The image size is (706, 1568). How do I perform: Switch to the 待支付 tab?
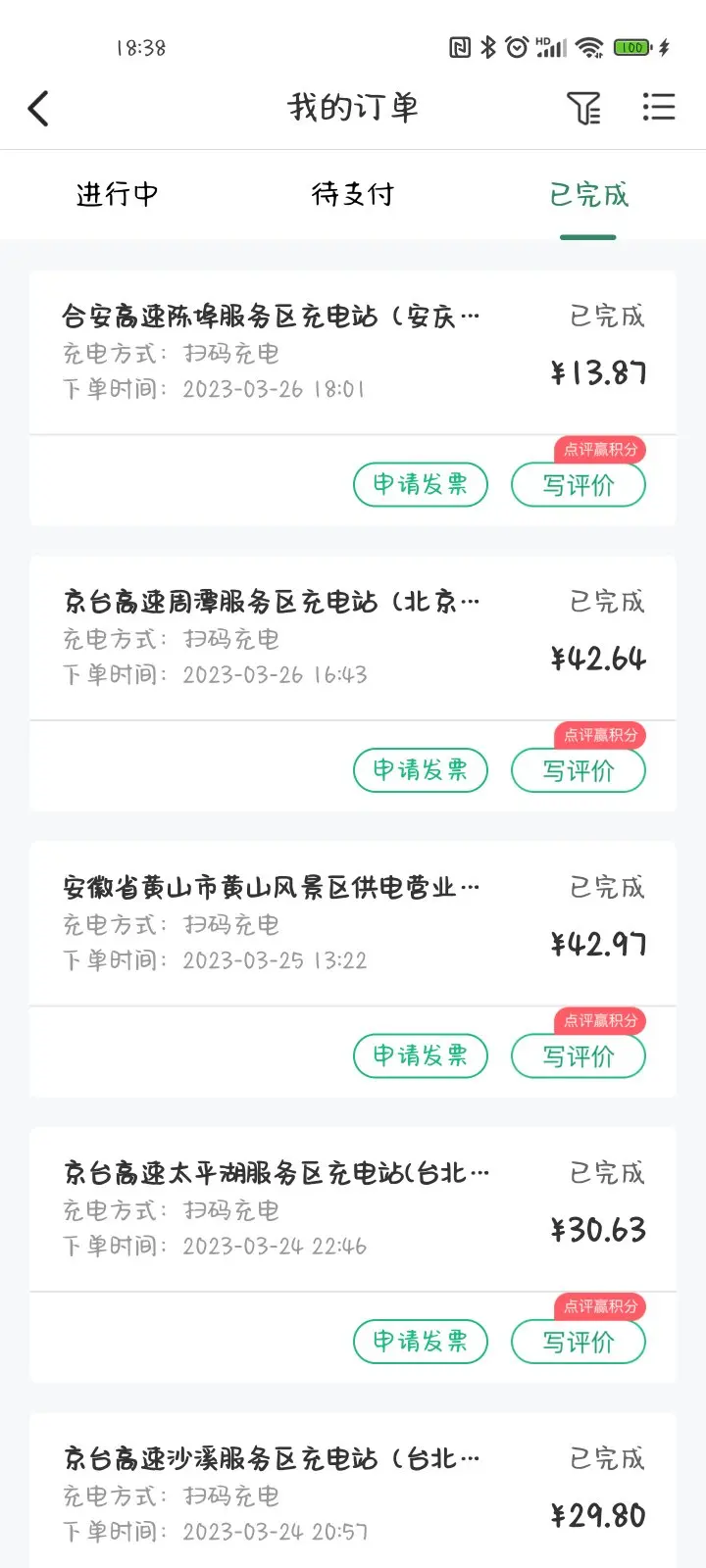click(353, 194)
